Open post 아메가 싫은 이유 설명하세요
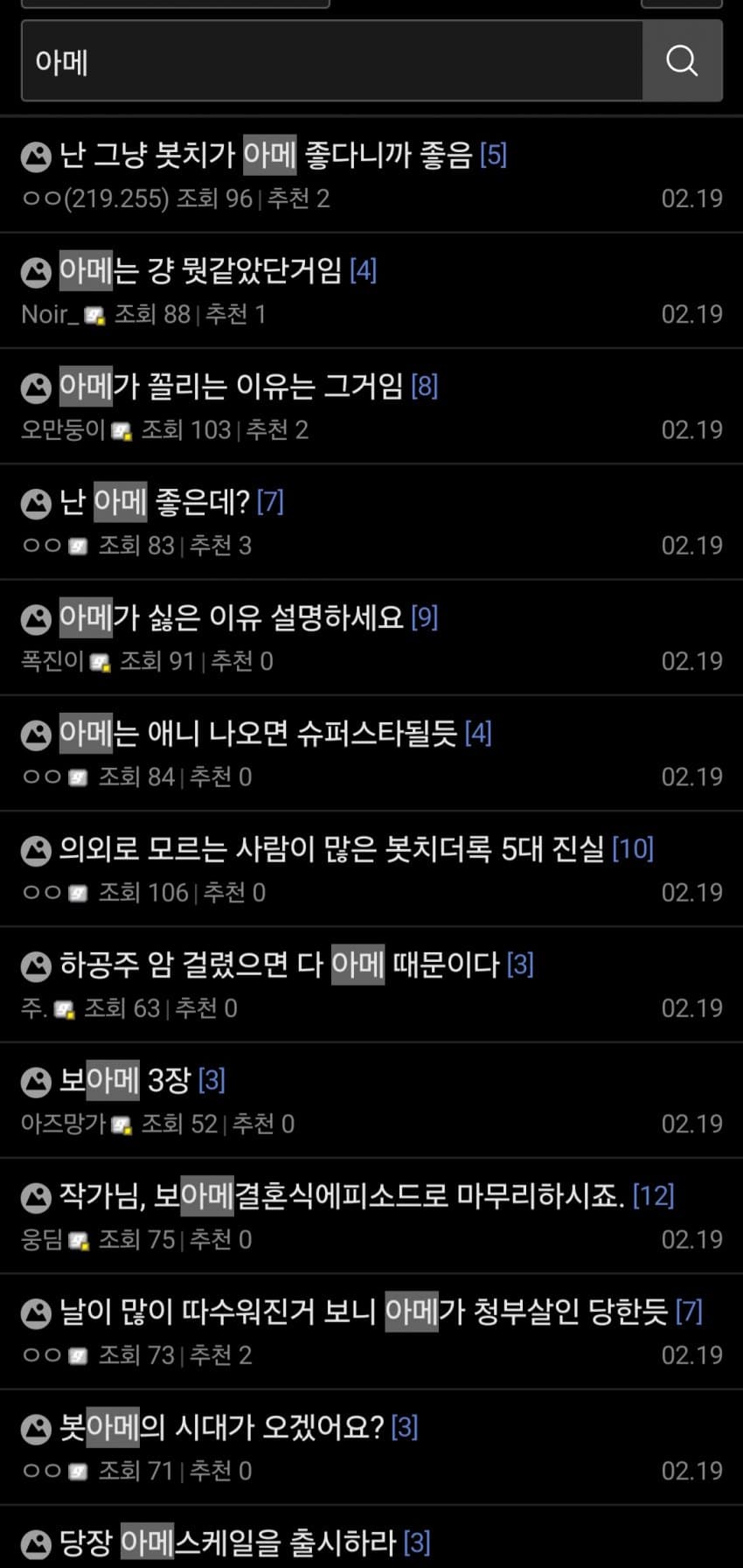The width and height of the screenshot is (743, 1568). 232,618
